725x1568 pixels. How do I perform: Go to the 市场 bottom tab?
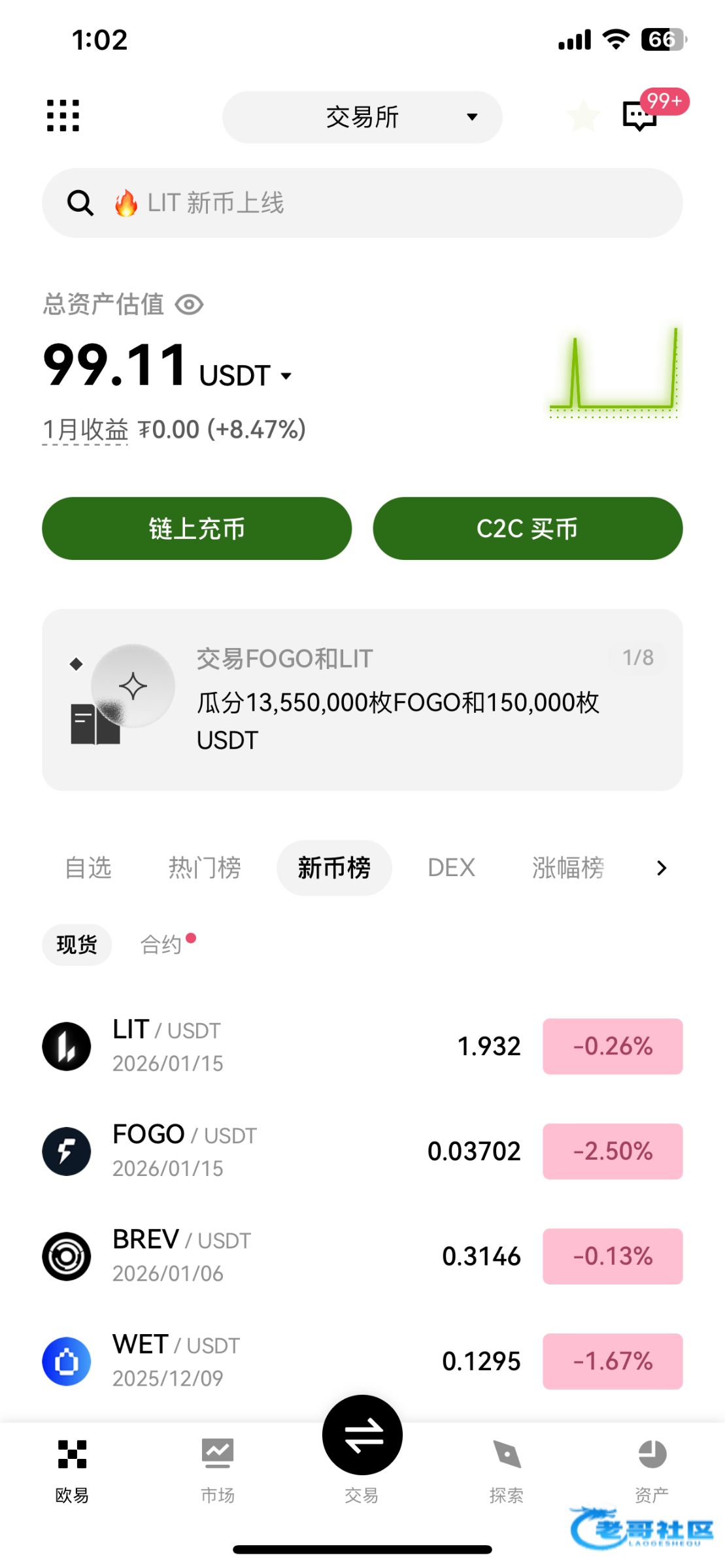coord(217,1467)
